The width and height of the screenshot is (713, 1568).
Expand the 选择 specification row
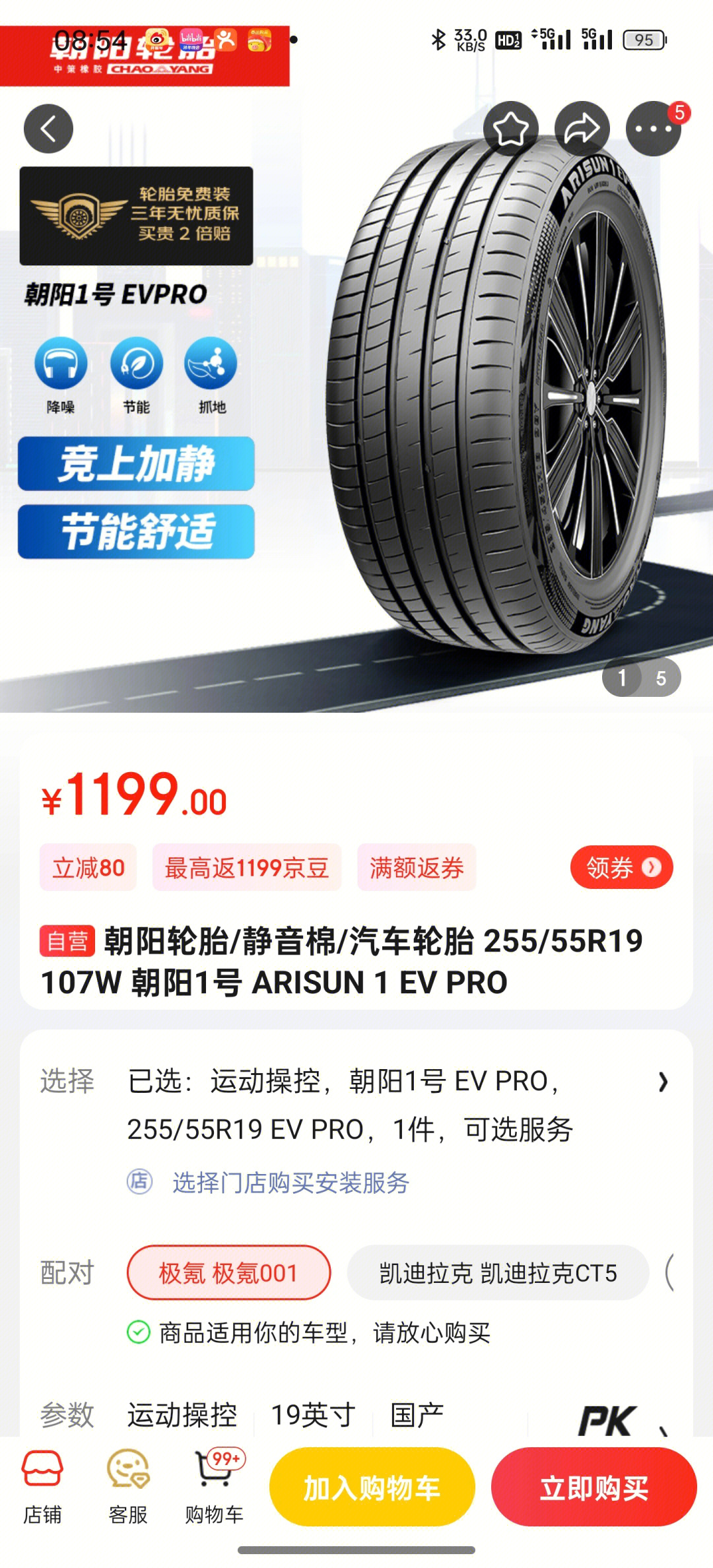663,1082
